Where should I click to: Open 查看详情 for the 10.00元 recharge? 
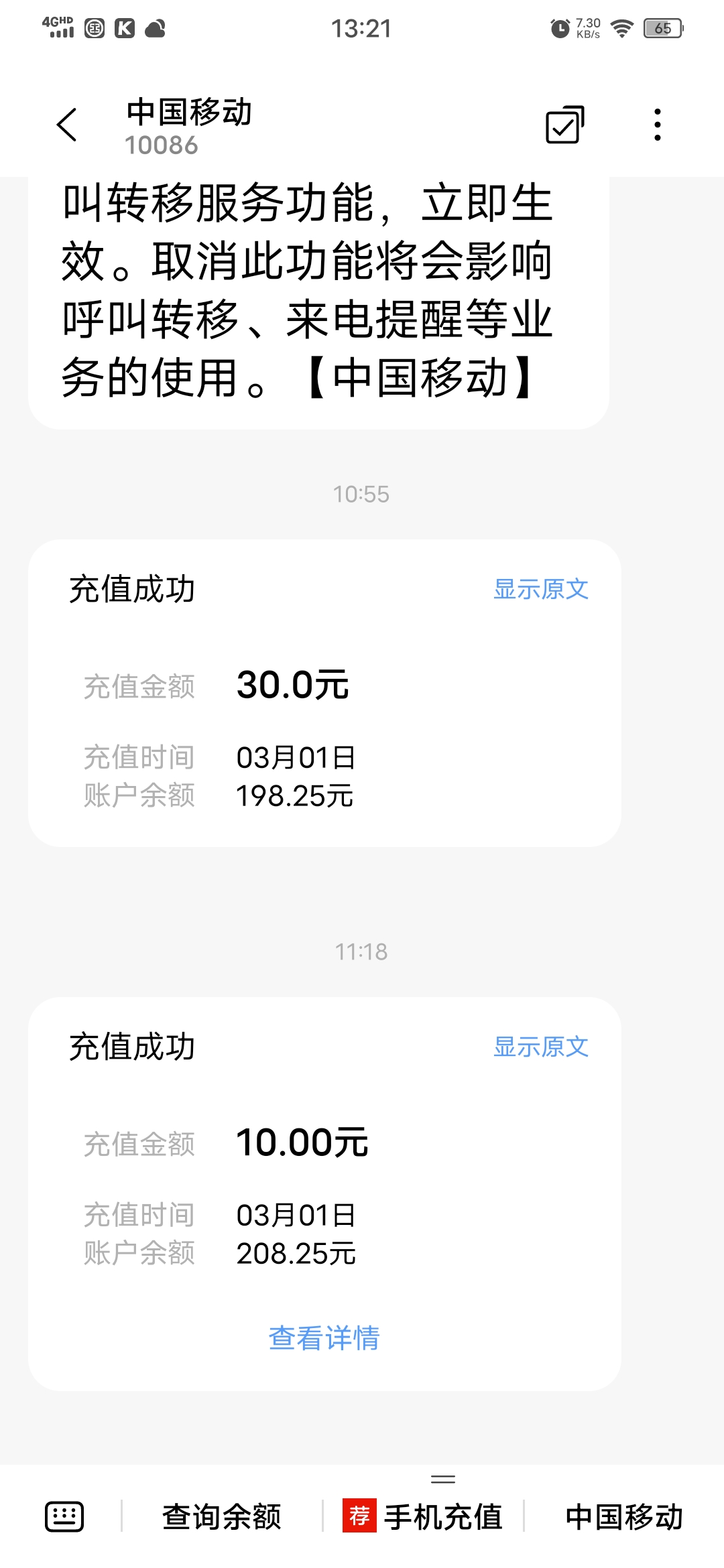coord(324,1338)
